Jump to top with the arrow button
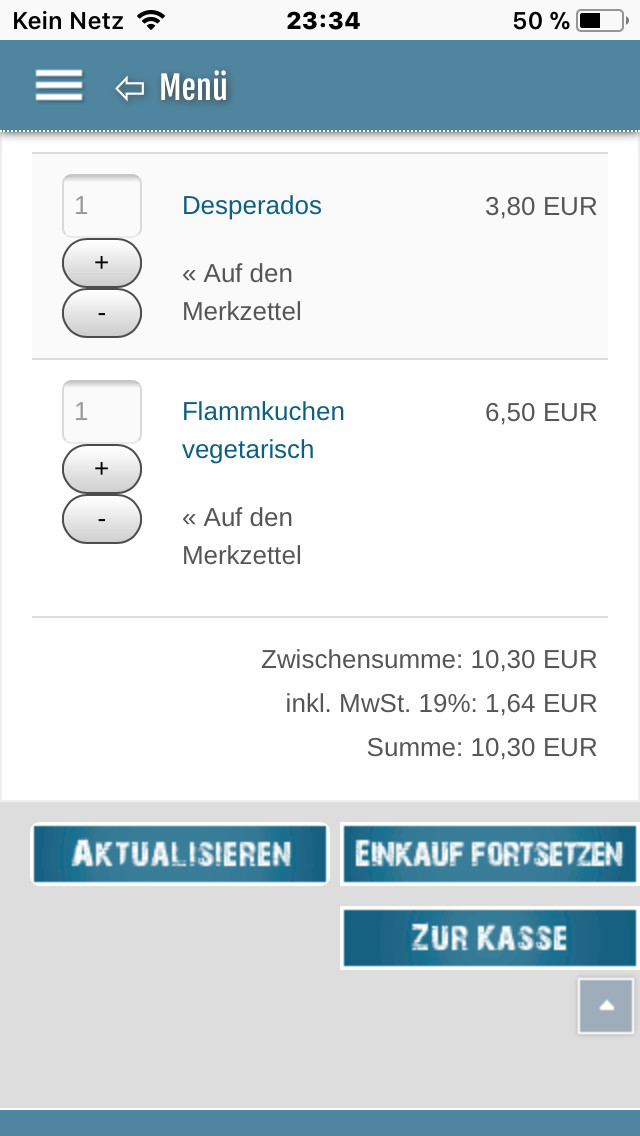 [606, 1006]
